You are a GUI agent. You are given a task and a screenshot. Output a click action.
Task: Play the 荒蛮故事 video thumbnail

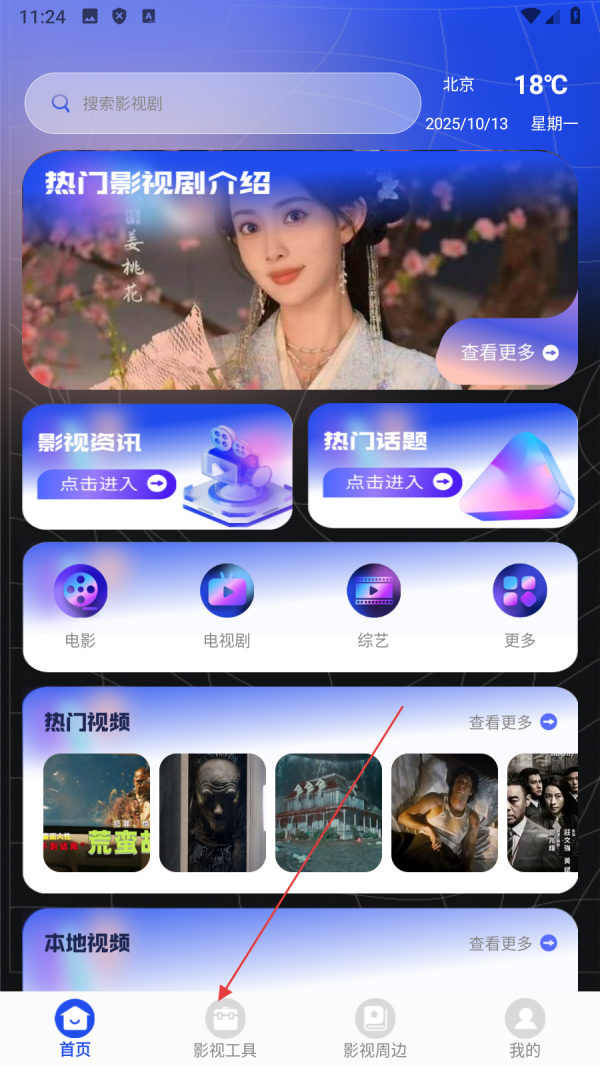[97, 812]
